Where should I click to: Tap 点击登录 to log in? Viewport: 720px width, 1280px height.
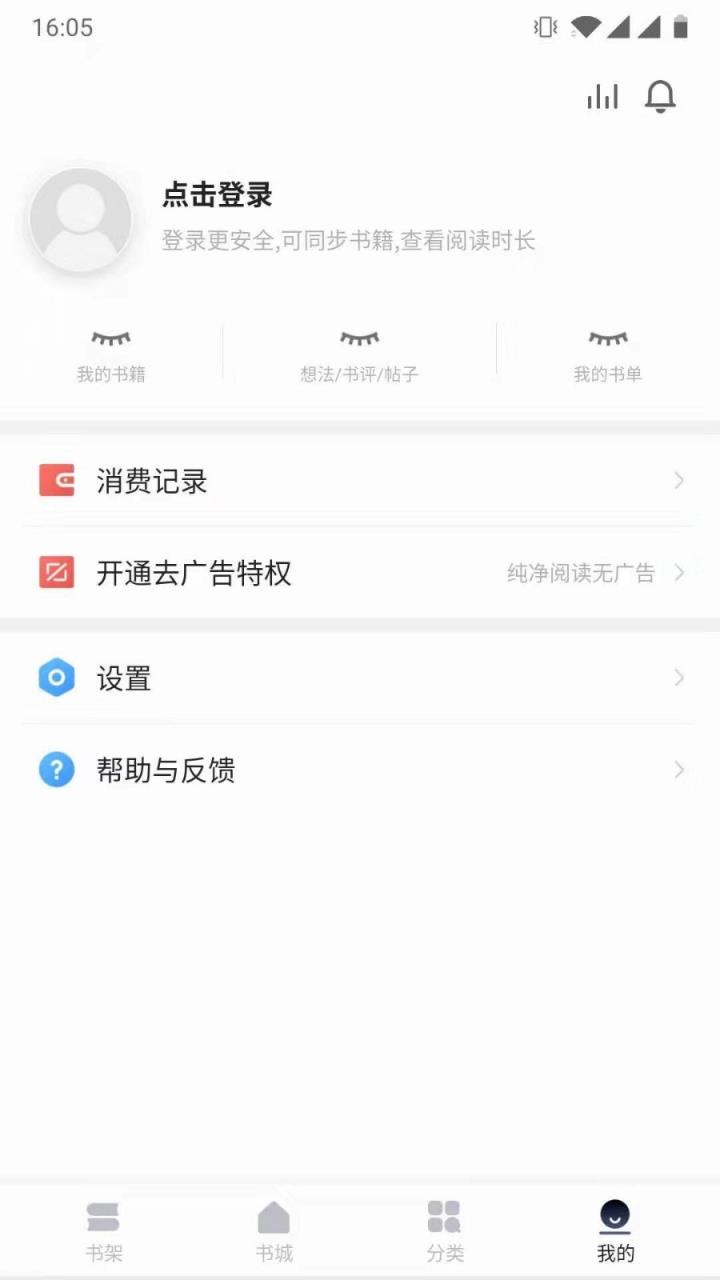click(x=216, y=196)
